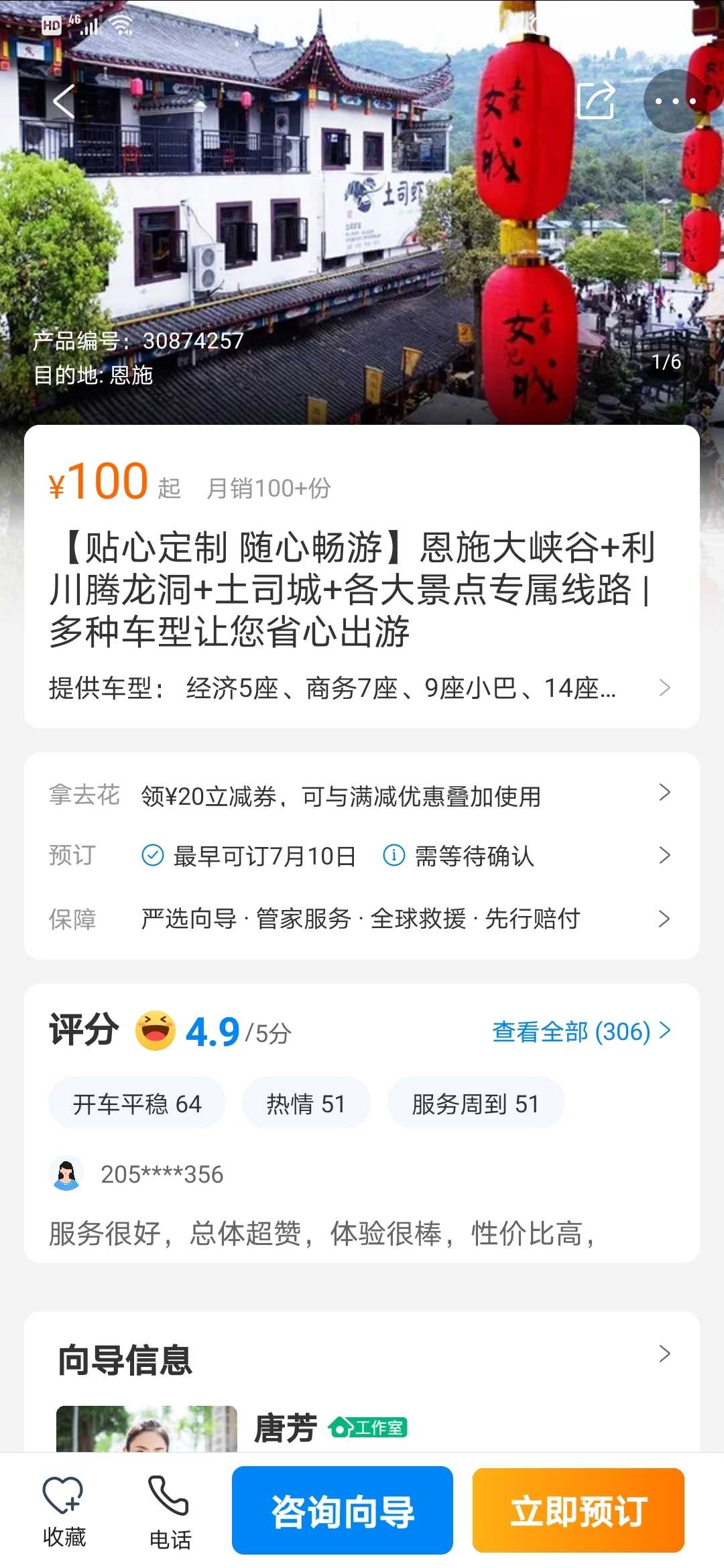Image resolution: width=724 pixels, height=1568 pixels.
Task: Select the 服务周到 51 review tag
Action: tap(475, 1104)
